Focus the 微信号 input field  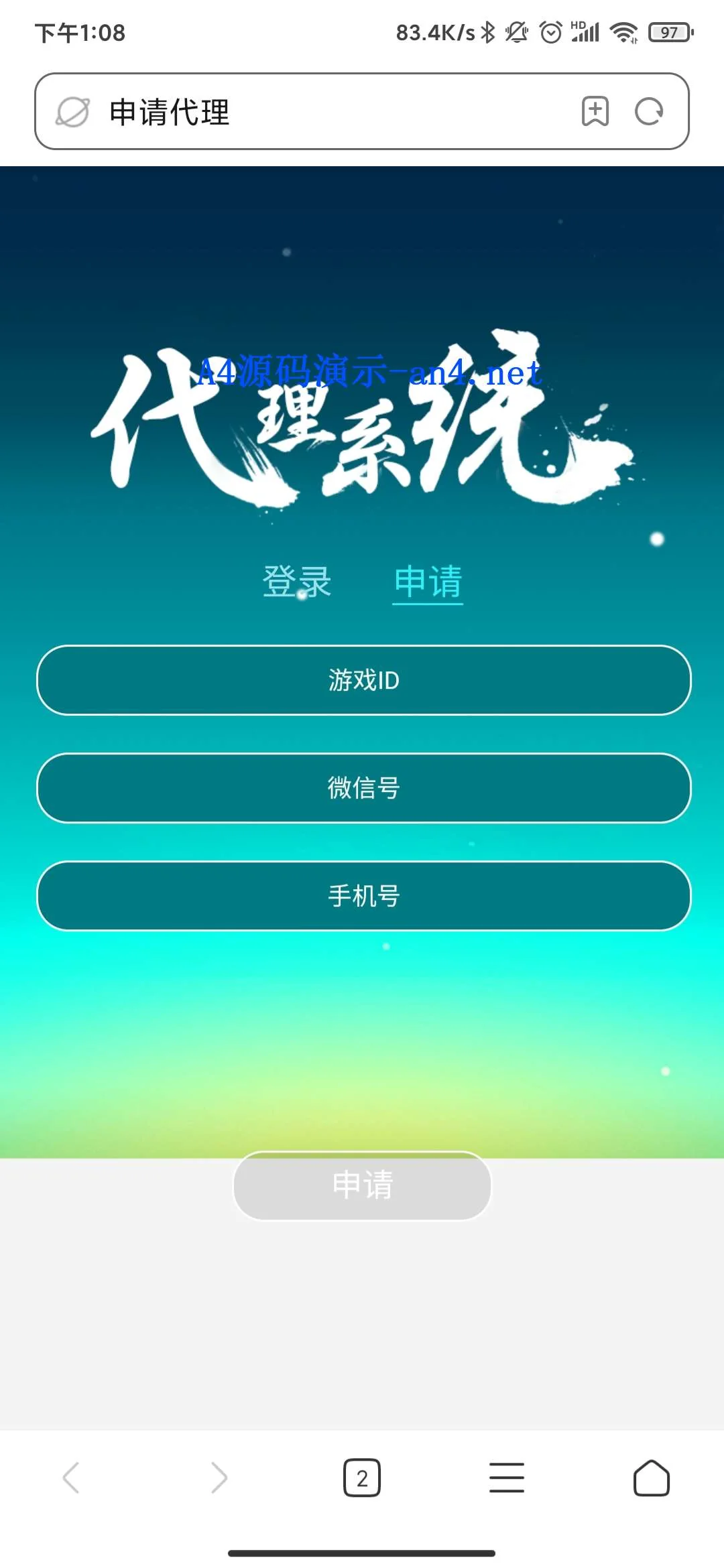363,788
